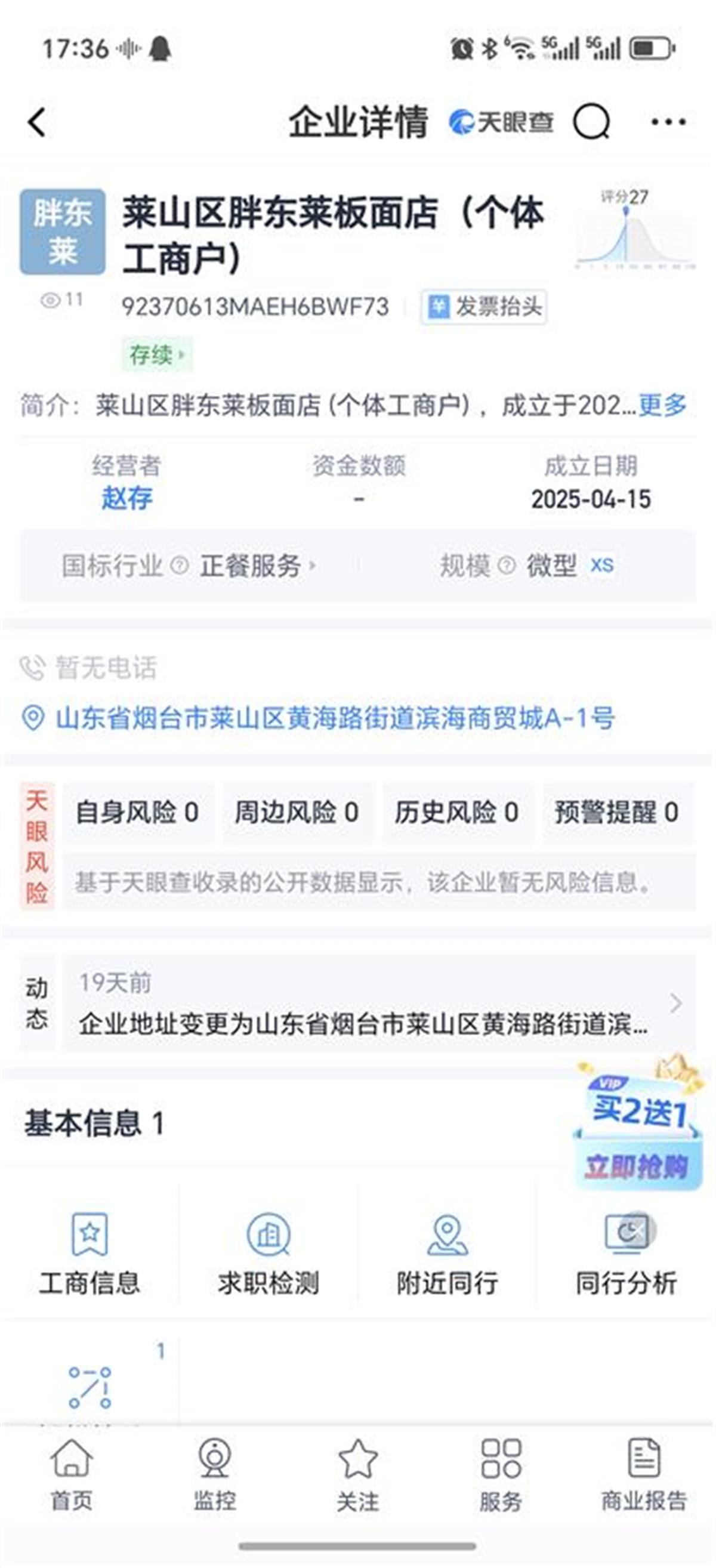Open operator profile of 赵存
Viewport: 716px width, 1568px height.
tap(128, 497)
